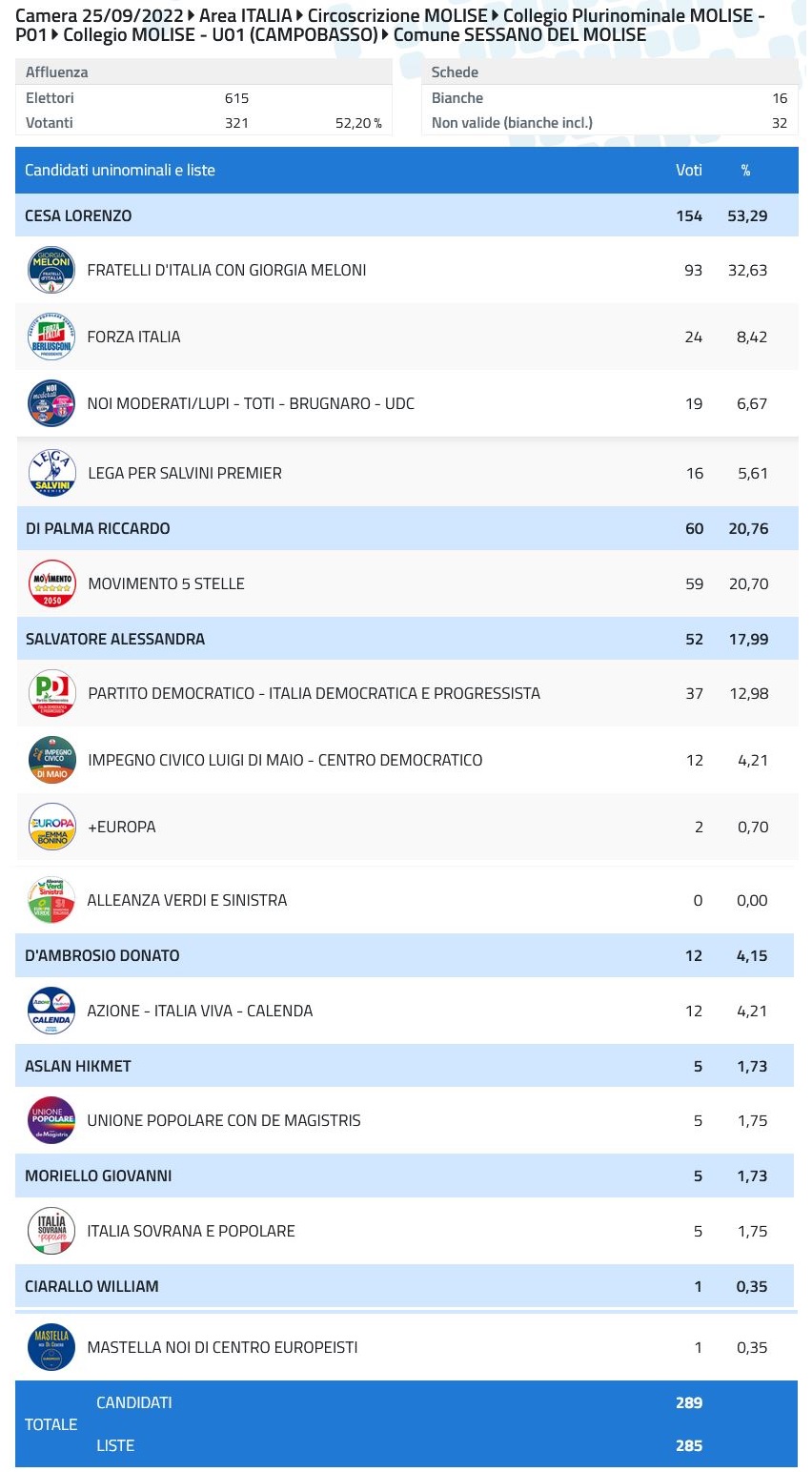This screenshot has height=1472, width=812.
Task: Go to the Area ITALIA breadcrumb level
Action: point(245,16)
